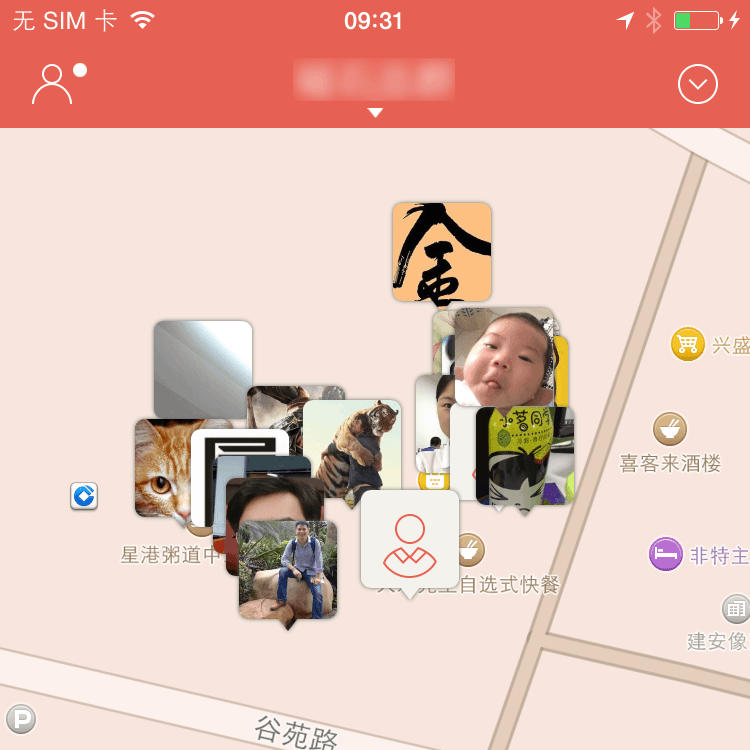Open the man sitting on rock avatar
The height and width of the screenshot is (750, 750).
pos(288,569)
